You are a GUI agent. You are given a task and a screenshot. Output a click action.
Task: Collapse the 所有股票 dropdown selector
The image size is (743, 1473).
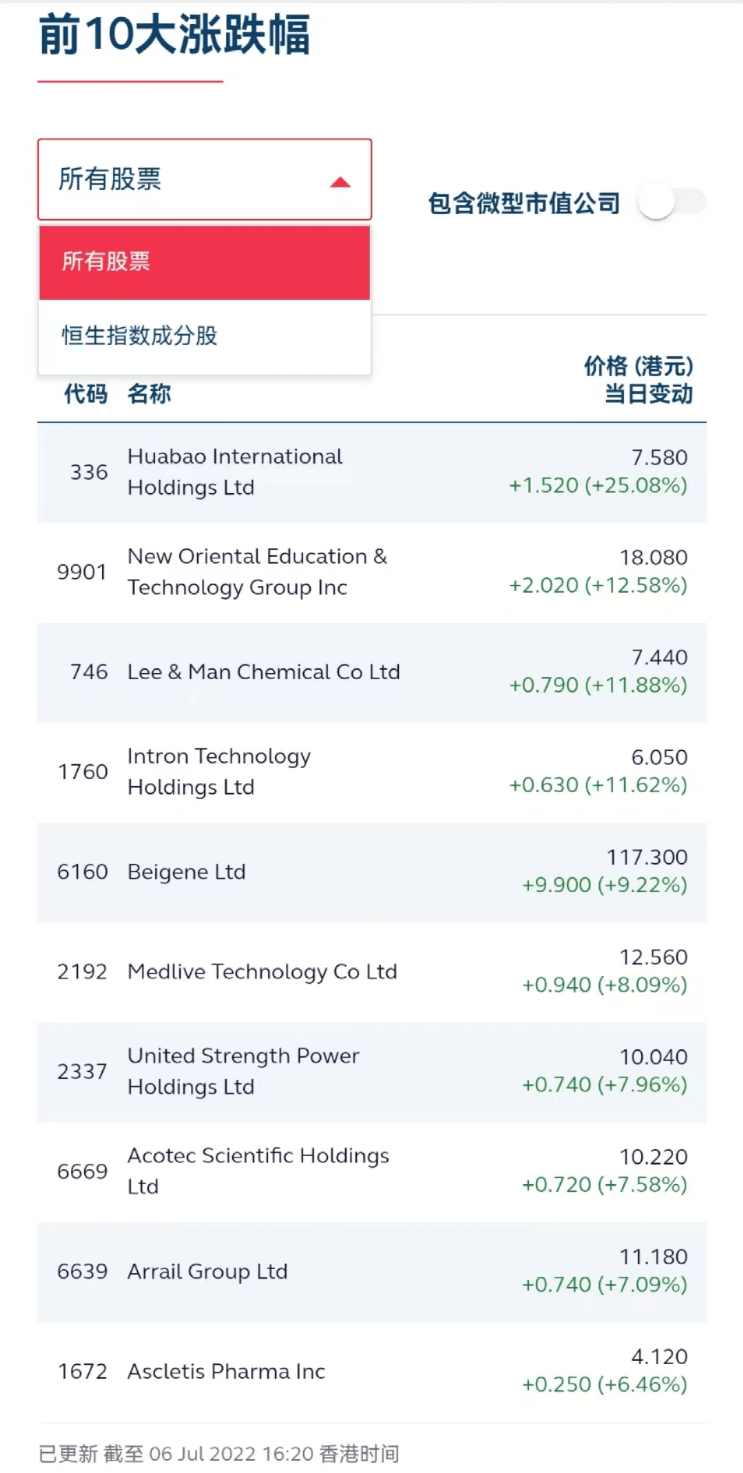[204, 180]
